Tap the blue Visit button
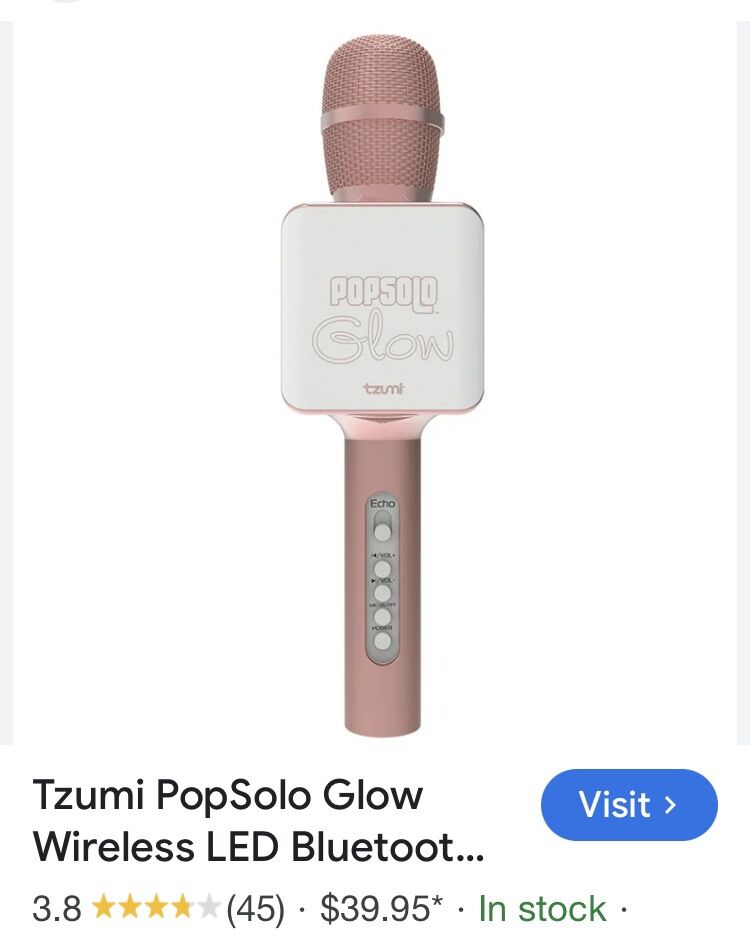Image resolution: width=750 pixels, height=937 pixels. click(629, 805)
